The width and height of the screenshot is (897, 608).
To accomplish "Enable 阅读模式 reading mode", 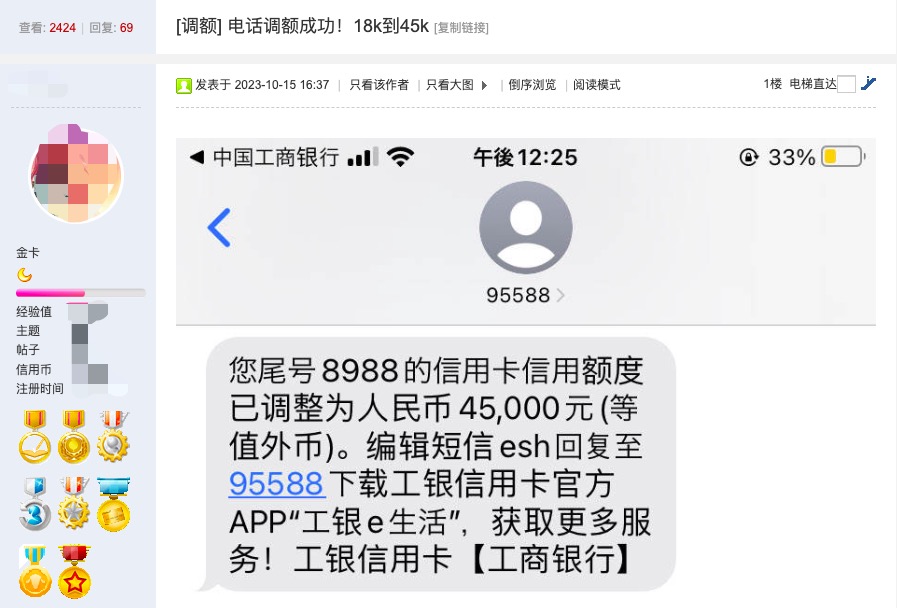I will (x=597, y=85).
